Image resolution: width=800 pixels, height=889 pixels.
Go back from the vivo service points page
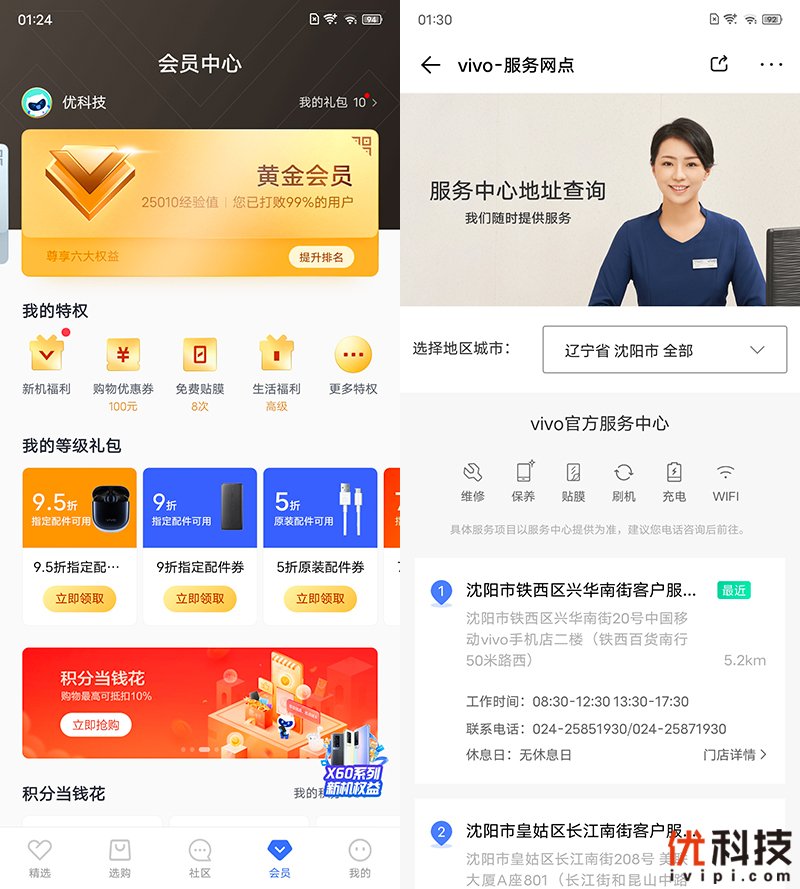pos(431,65)
